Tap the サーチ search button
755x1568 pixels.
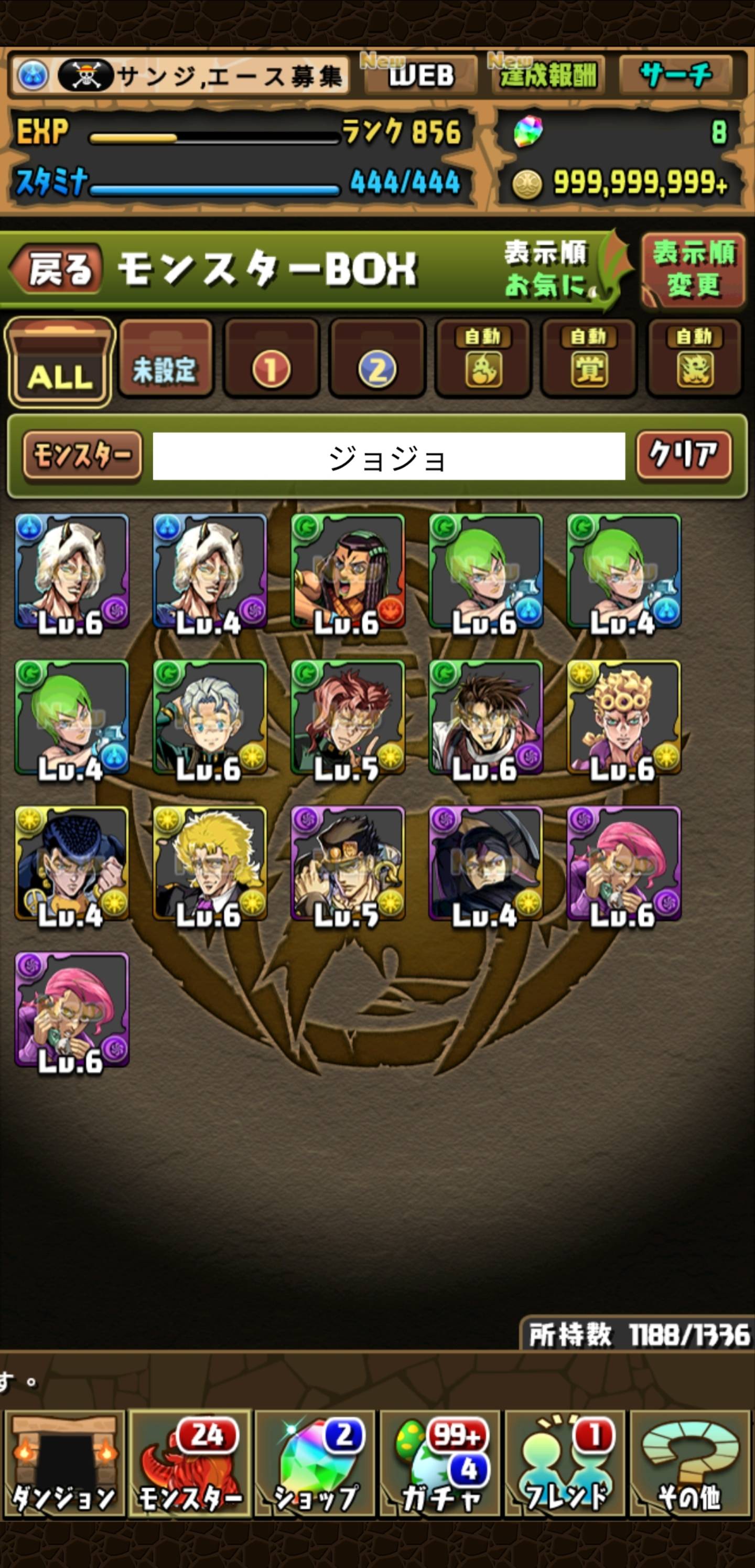point(675,75)
